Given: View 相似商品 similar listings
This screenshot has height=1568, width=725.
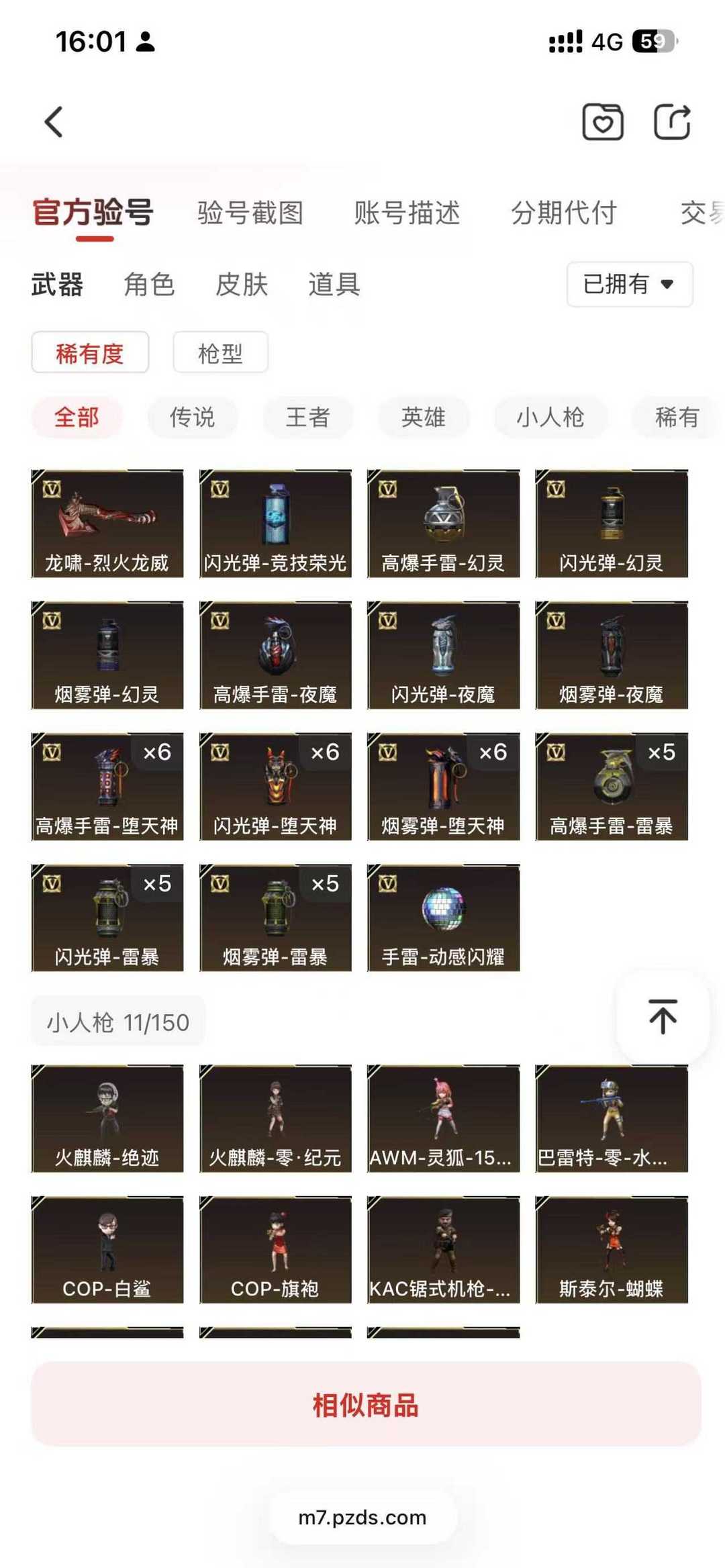Looking at the screenshot, I should point(366,1404).
